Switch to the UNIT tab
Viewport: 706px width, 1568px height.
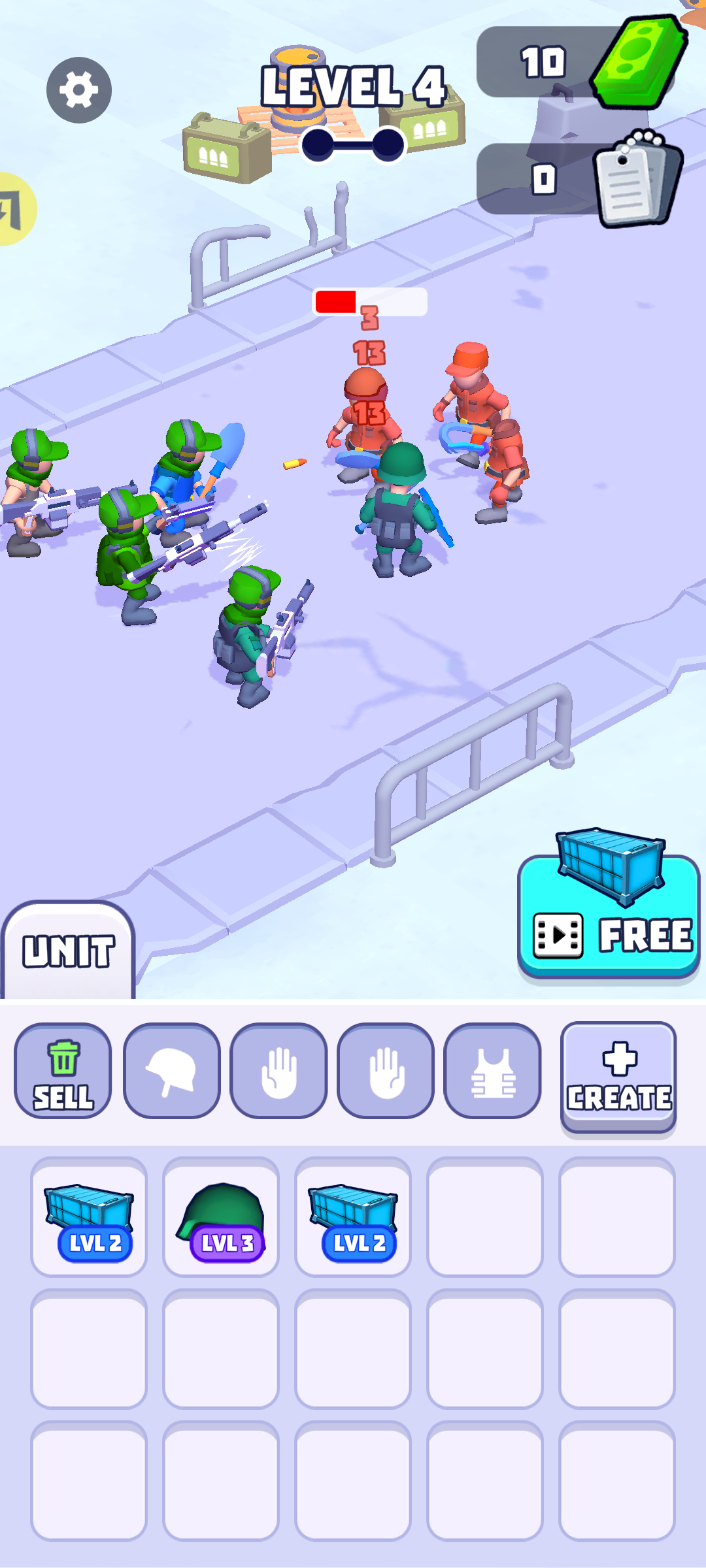coord(68,951)
